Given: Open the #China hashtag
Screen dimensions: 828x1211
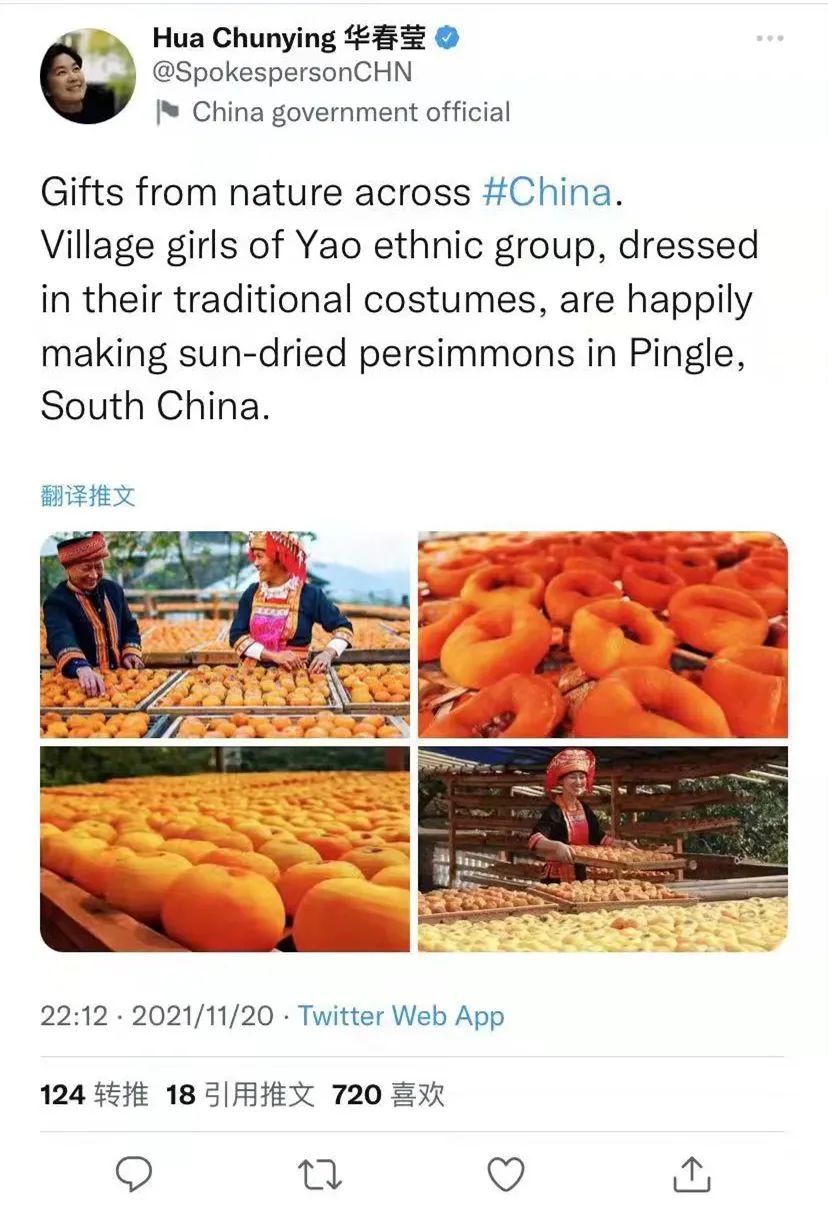Looking at the screenshot, I should pyautogui.click(x=546, y=191).
